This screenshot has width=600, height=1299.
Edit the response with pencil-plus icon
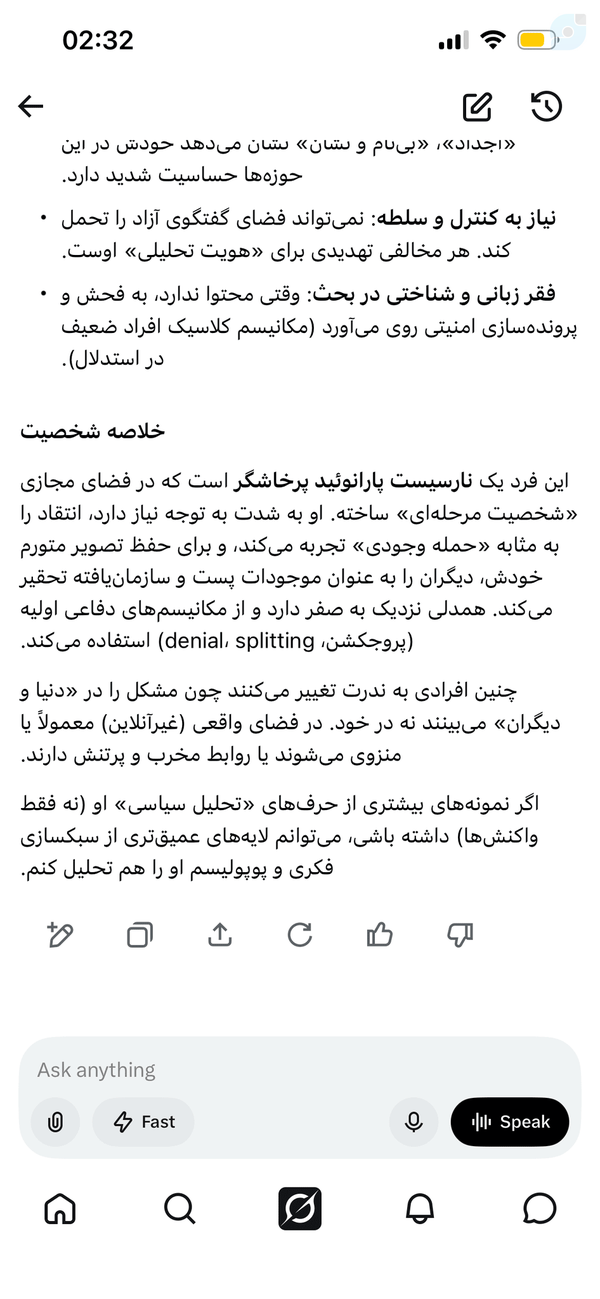click(60, 935)
